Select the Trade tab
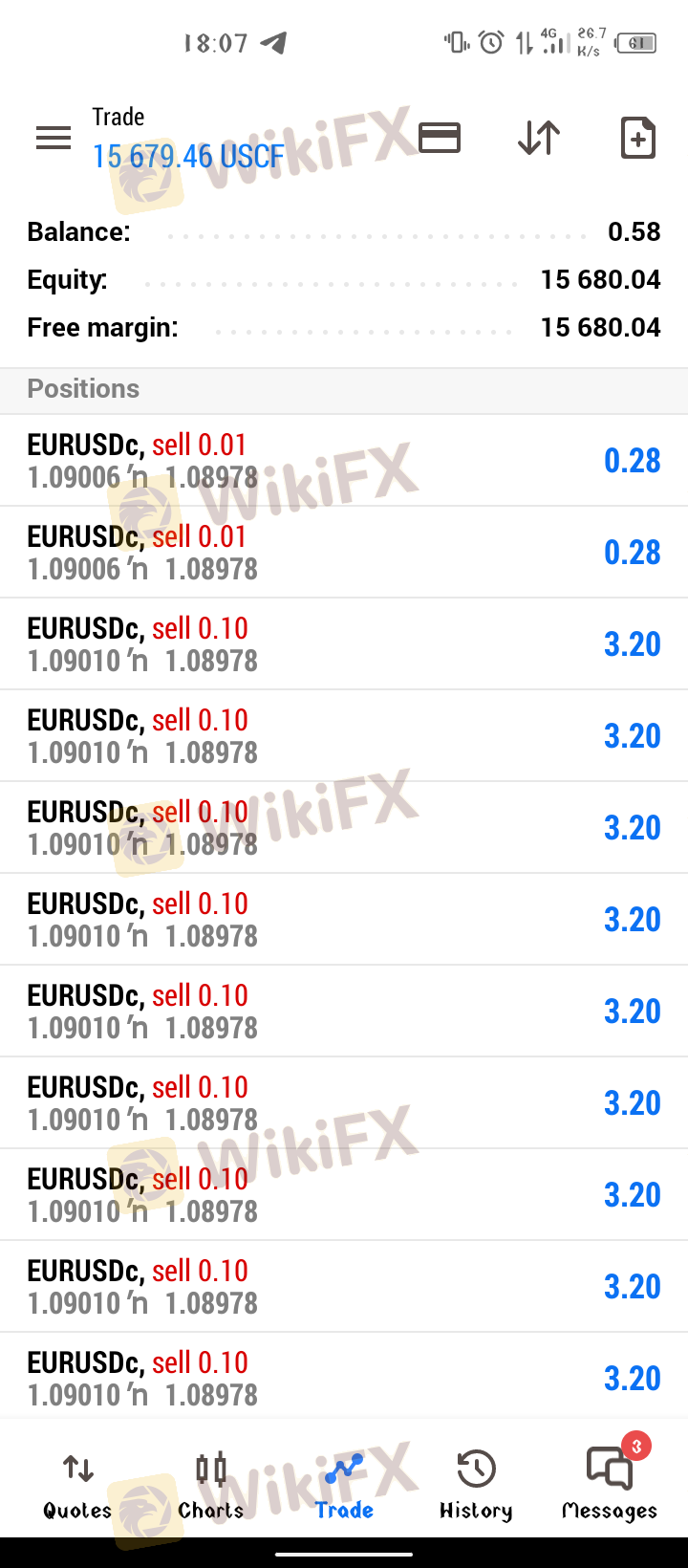 click(x=344, y=1487)
